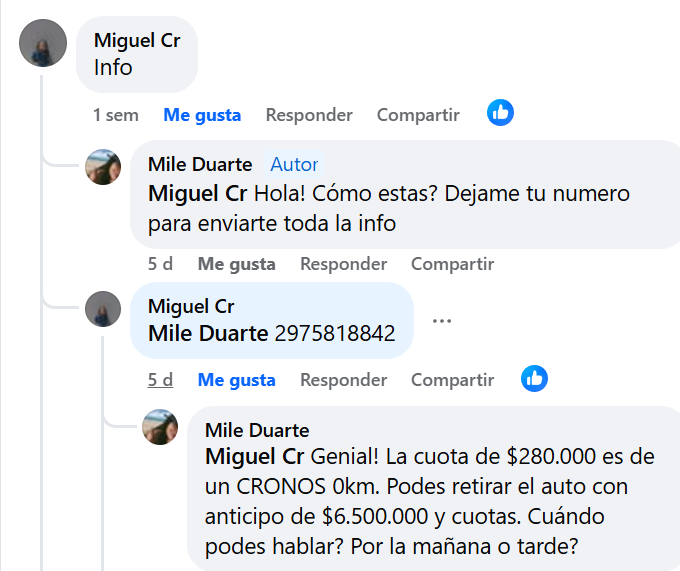Like Miguel Cr's "Info" comment
The image size is (680, 571).
(x=202, y=115)
